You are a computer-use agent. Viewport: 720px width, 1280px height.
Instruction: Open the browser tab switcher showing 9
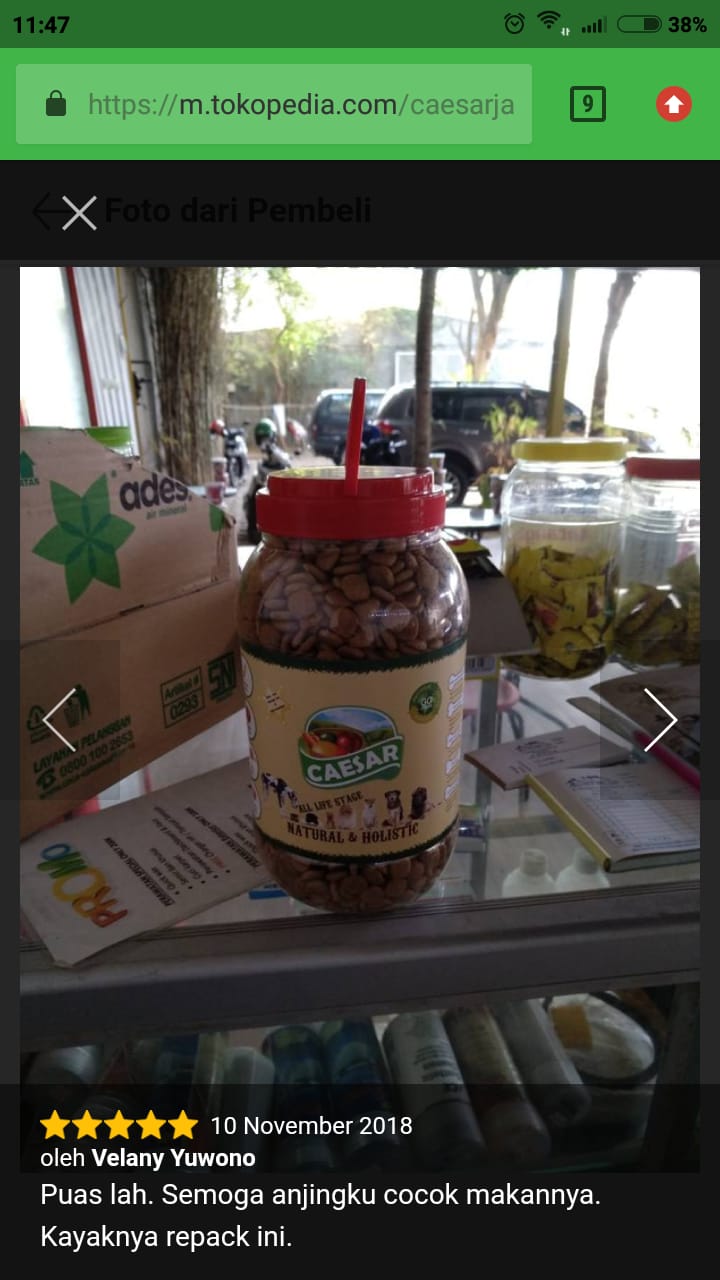click(588, 104)
